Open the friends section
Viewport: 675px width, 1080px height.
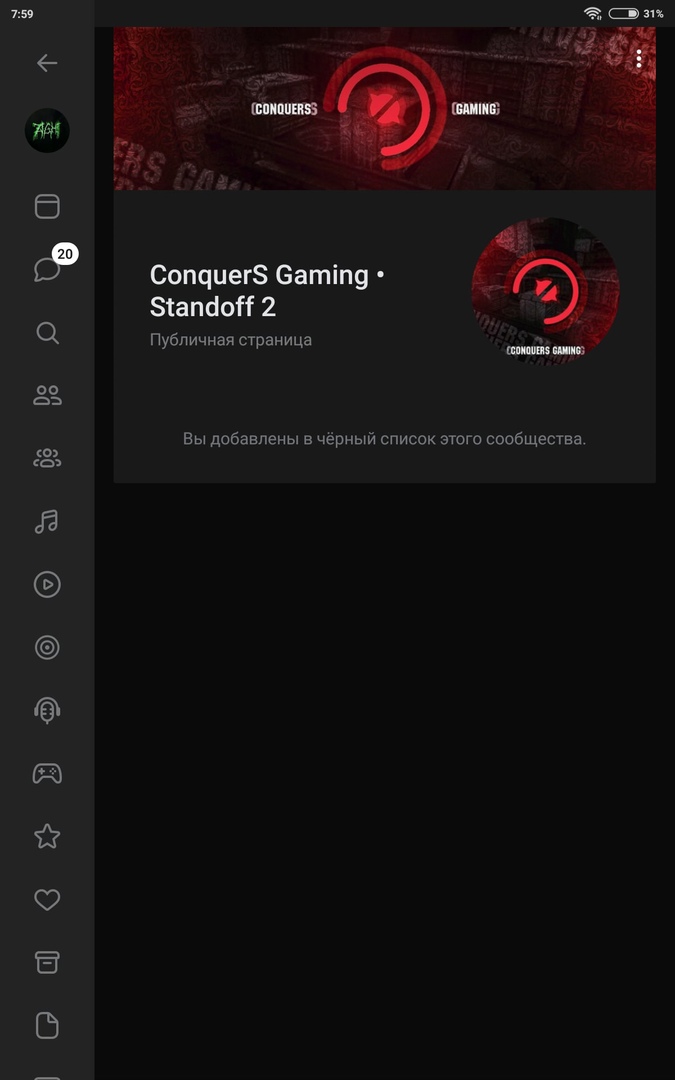[47, 395]
